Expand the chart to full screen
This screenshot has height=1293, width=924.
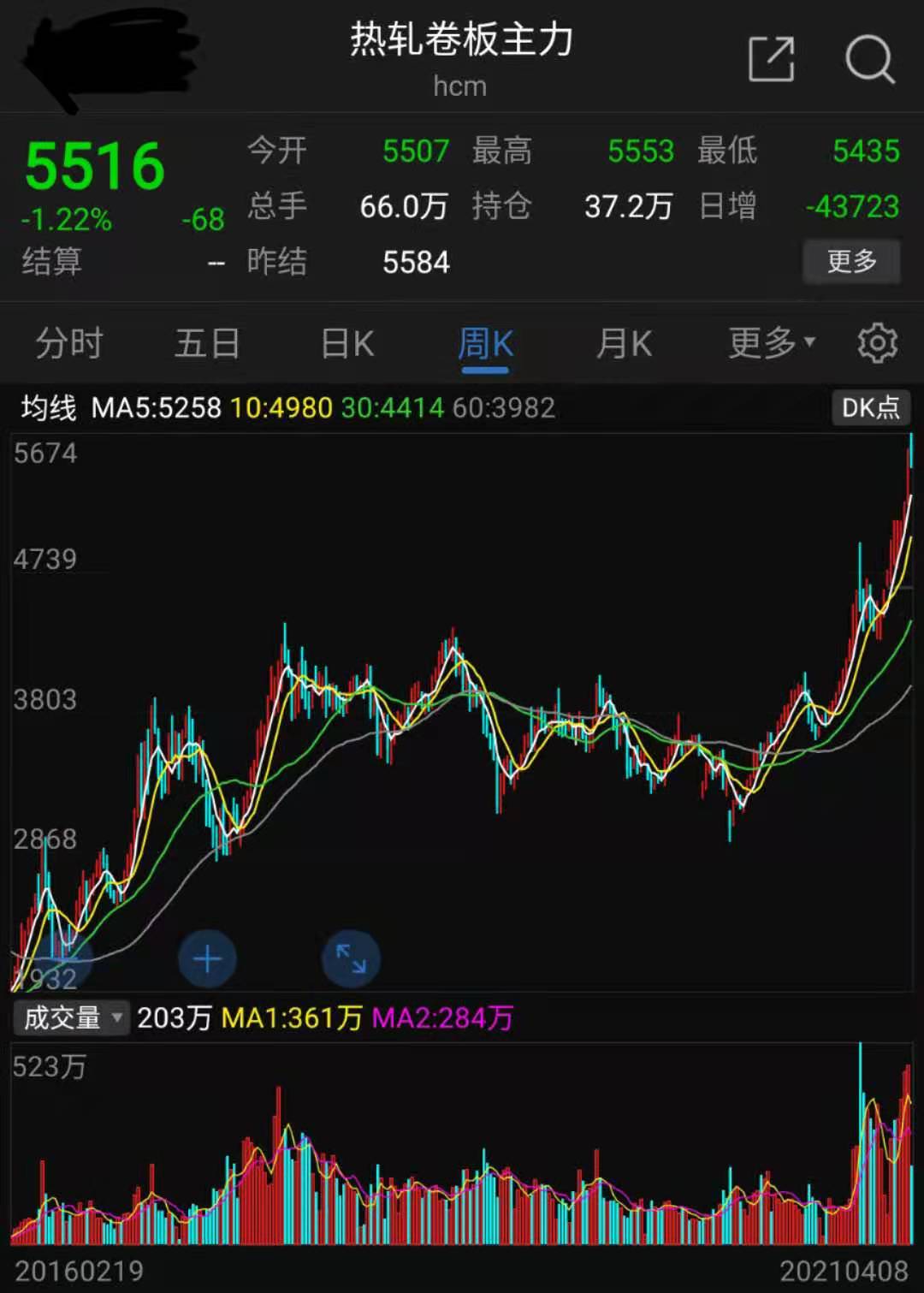351,959
